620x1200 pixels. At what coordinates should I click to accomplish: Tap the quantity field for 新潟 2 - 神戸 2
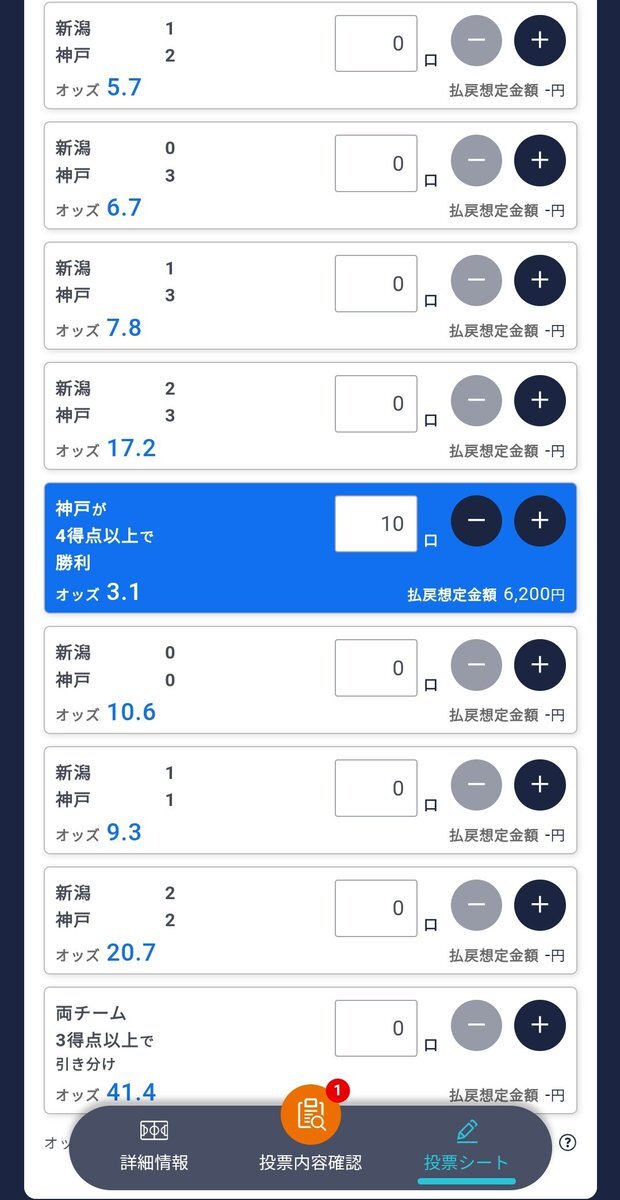coord(375,908)
